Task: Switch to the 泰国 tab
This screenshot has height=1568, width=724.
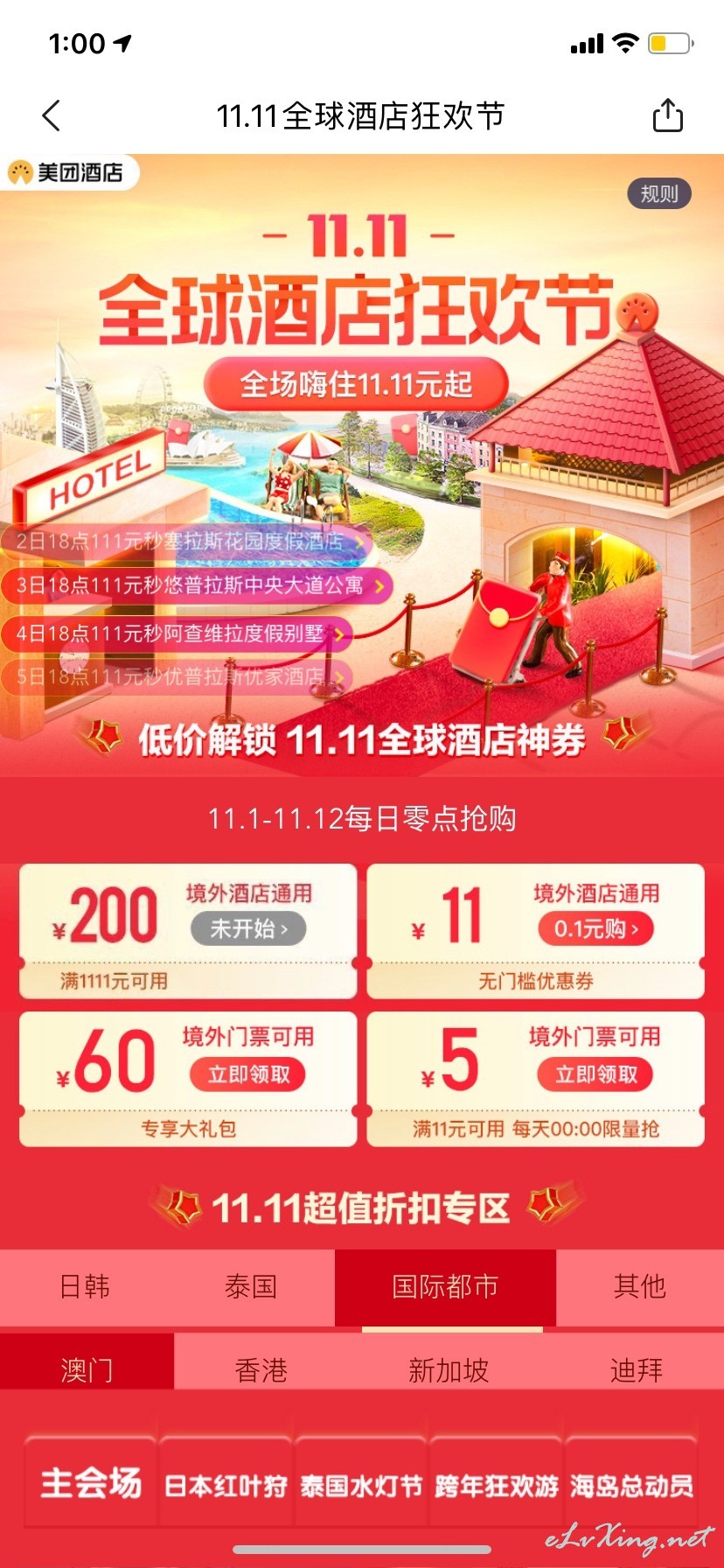Action: coord(251,1286)
